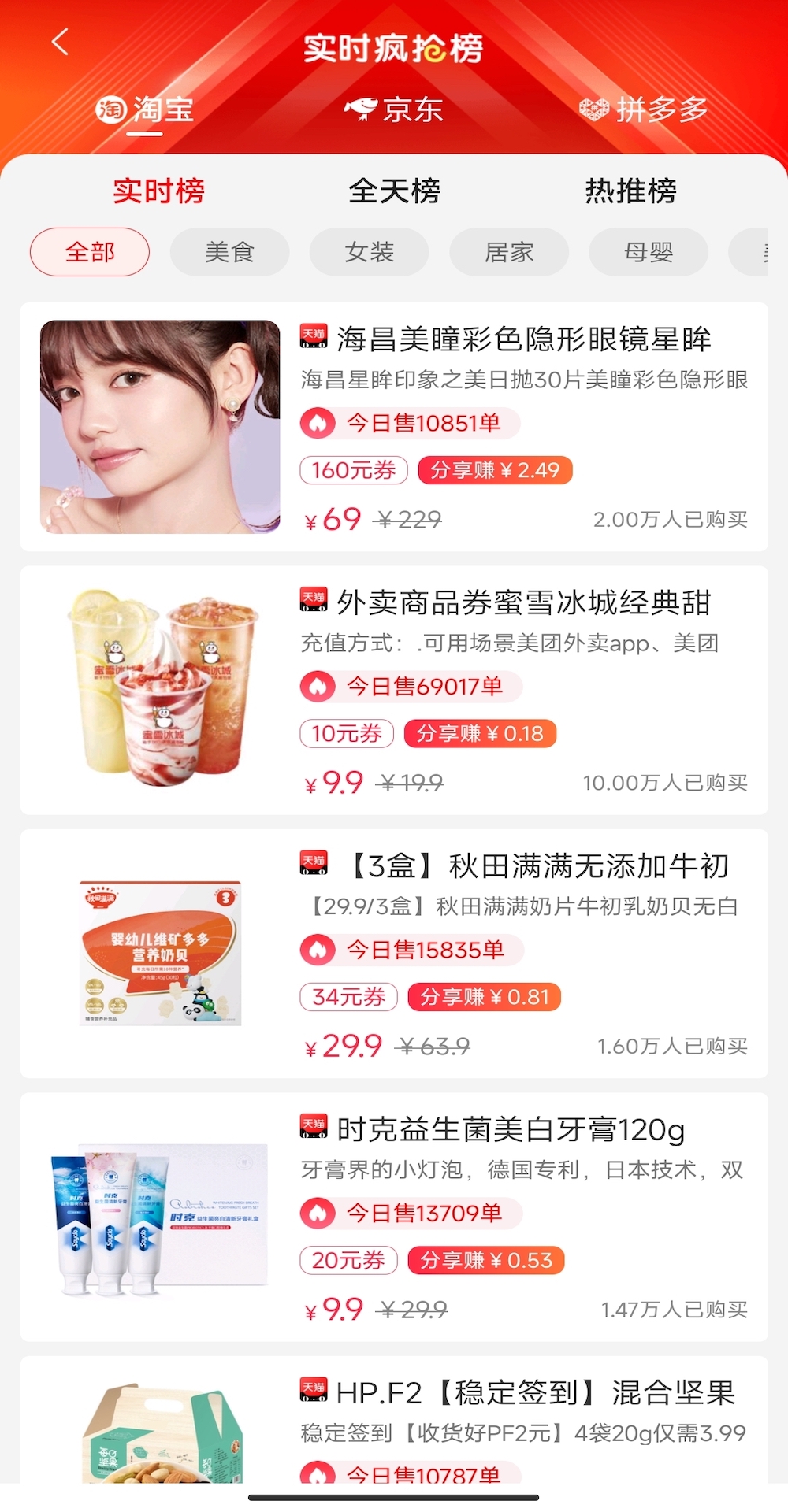Viewport: 788px width, 1512px height.
Task: Select the 全部 category chip
Action: [x=90, y=252]
